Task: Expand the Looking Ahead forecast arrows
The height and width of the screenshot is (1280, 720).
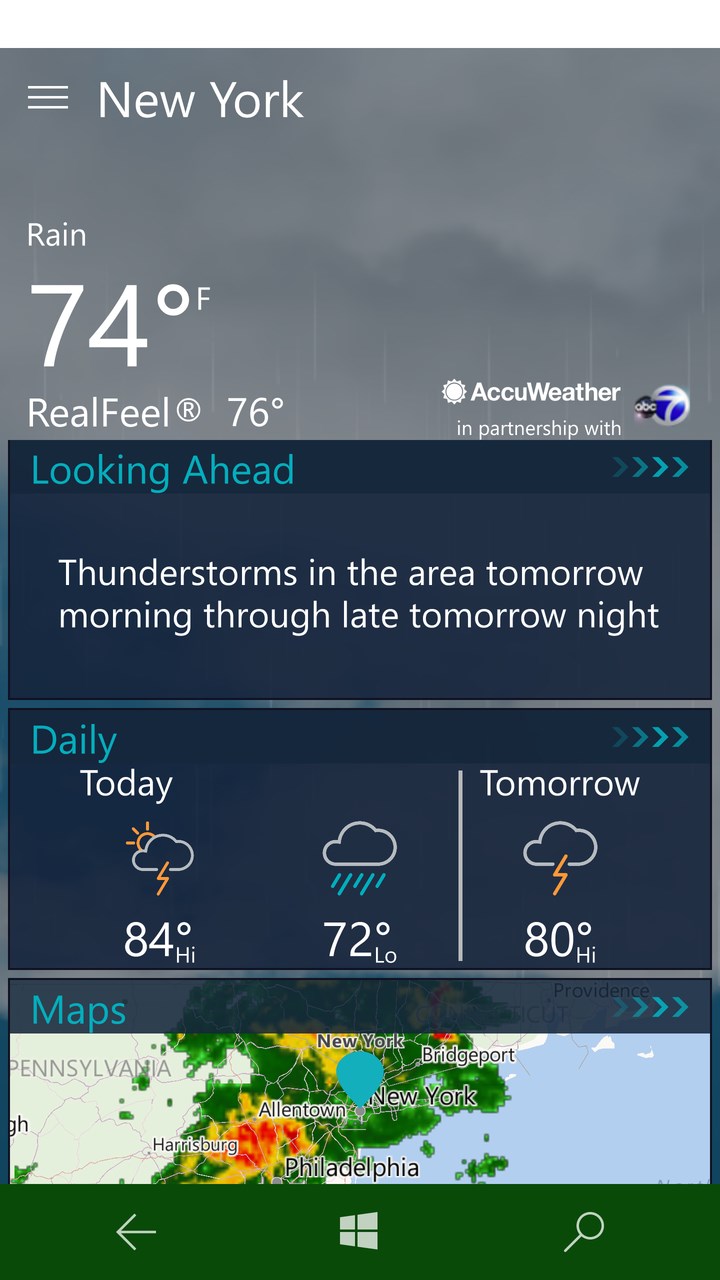Action: tap(651, 467)
